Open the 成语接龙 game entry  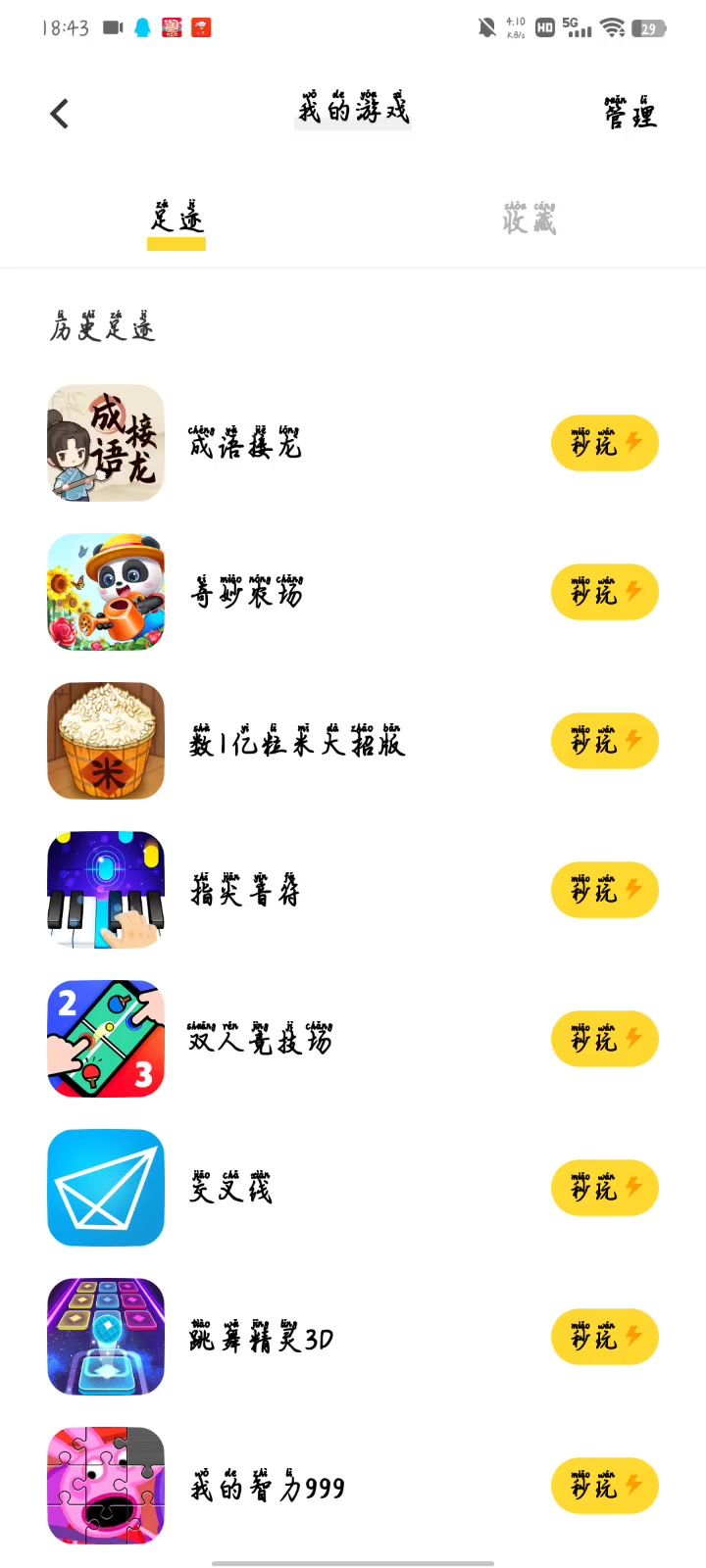[x=245, y=445]
